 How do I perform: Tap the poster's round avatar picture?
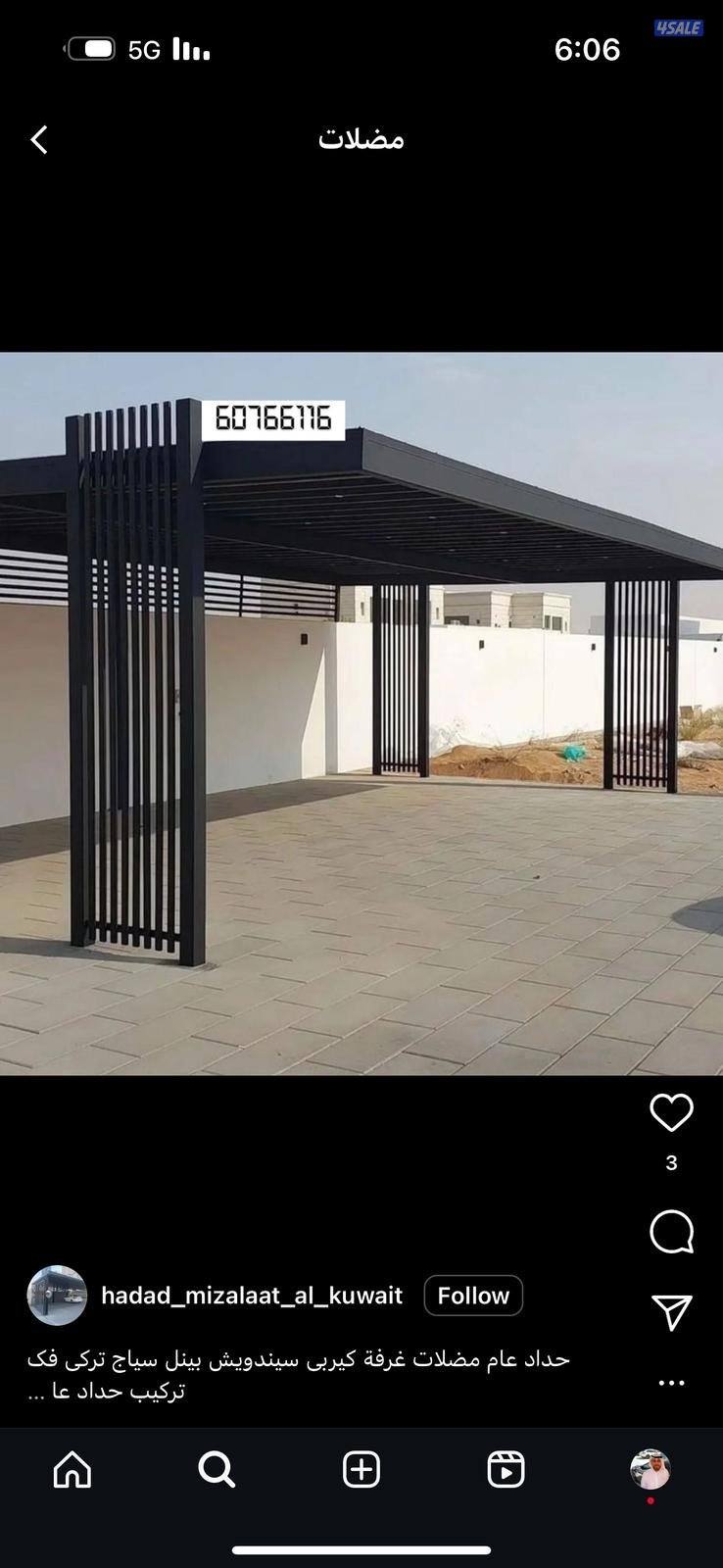tap(57, 1296)
